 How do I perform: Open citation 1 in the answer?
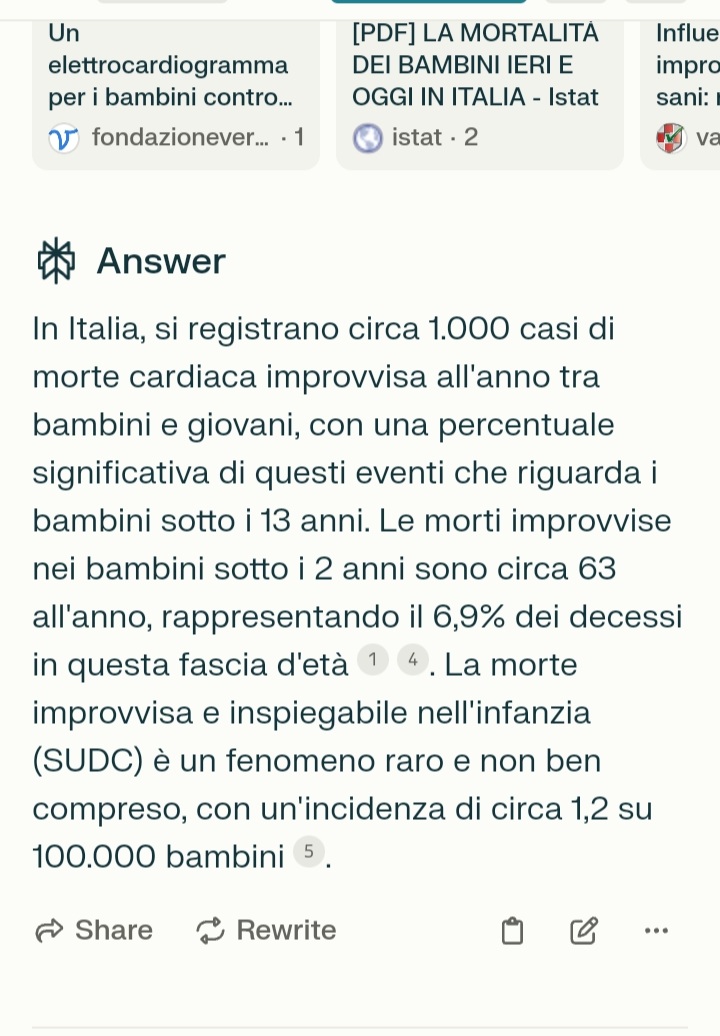[x=372, y=660]
